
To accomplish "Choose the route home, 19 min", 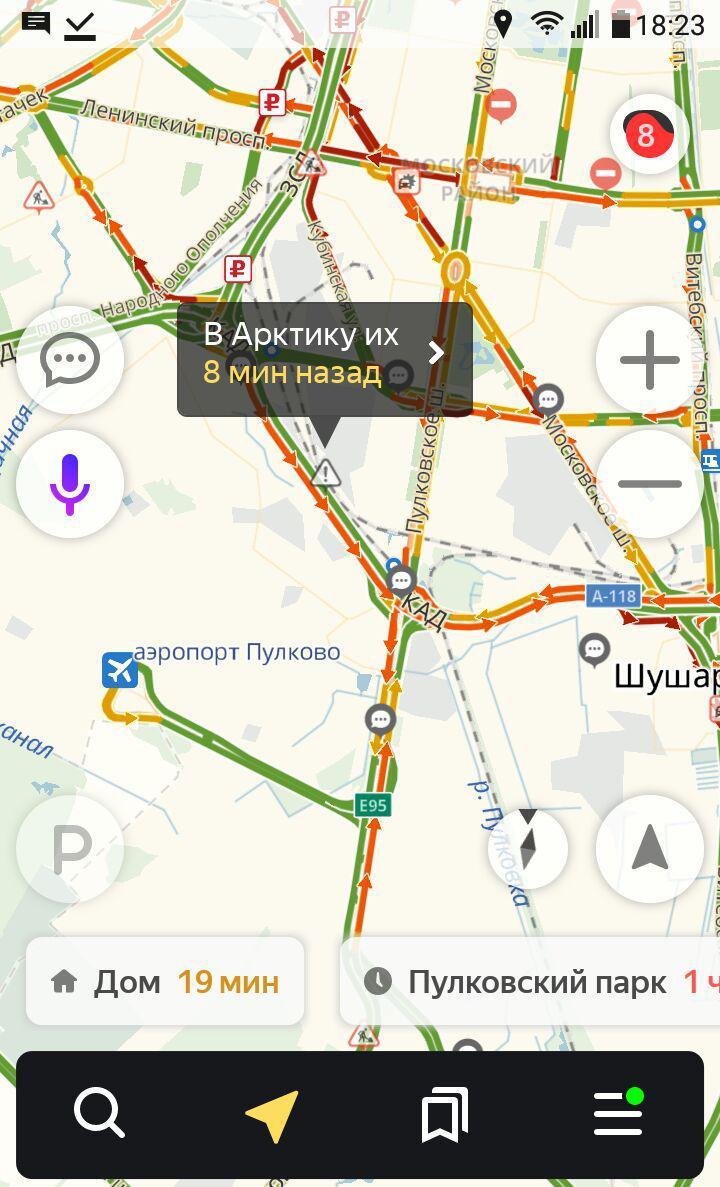I will tap(165, 981).
